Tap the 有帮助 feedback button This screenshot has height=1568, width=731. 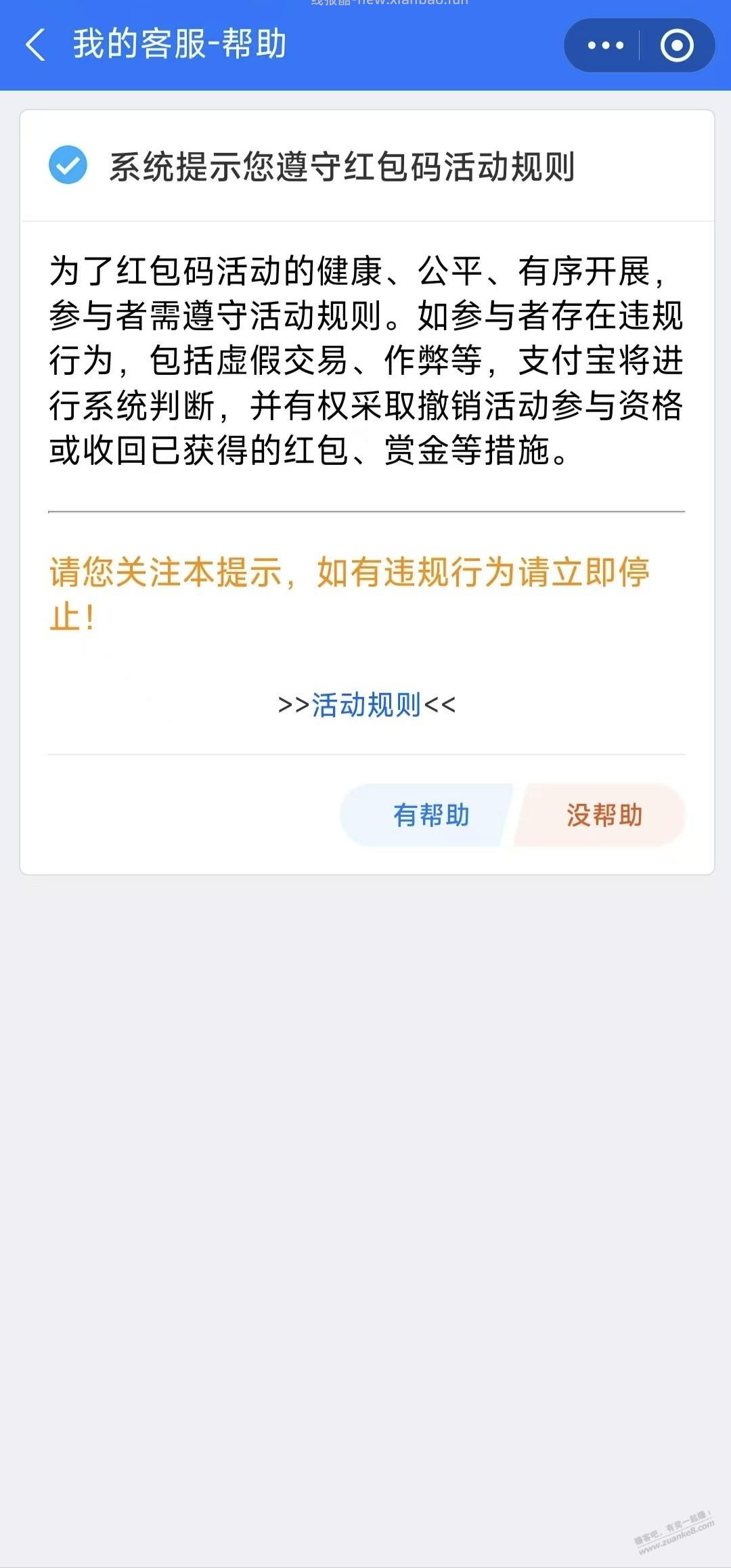pyautogui.click(x=430, y=816)
